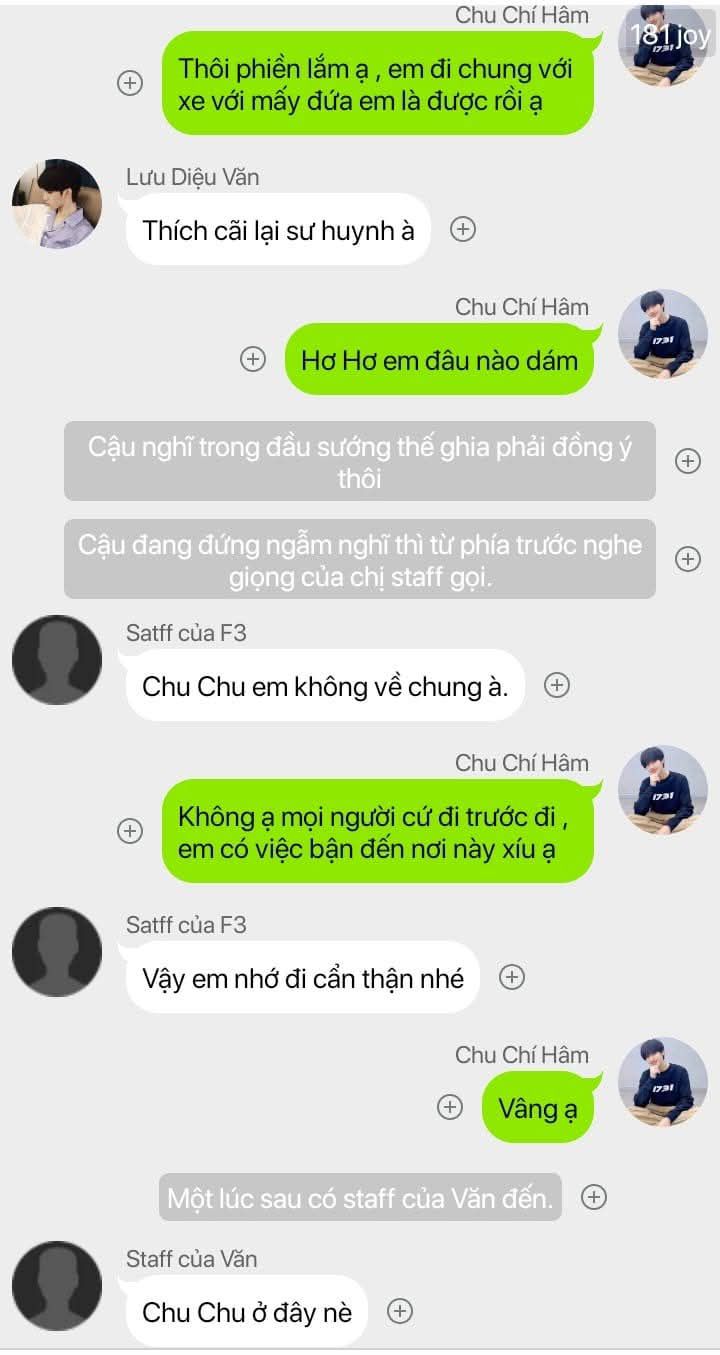The width and height of the screenshot is (720, 1355).
Task: Open Chu Chí Hâm's avatar beside "Vâng ạ"
Action: pyautogui.click(x=663, y=1081)
